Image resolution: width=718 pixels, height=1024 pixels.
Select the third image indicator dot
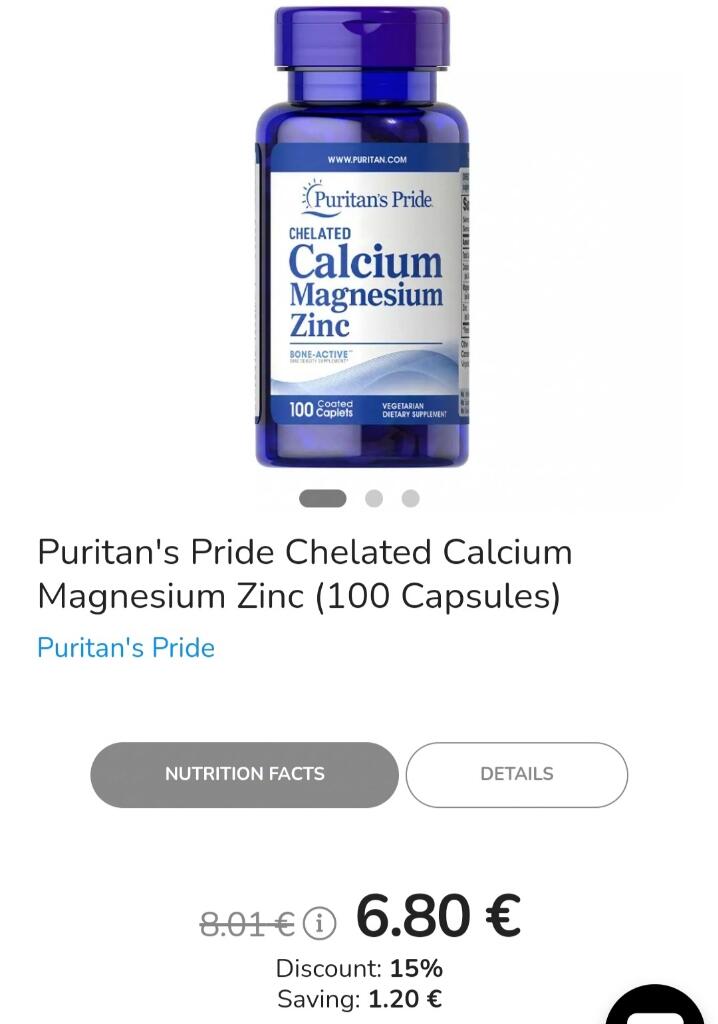click(x=410, y=498)
